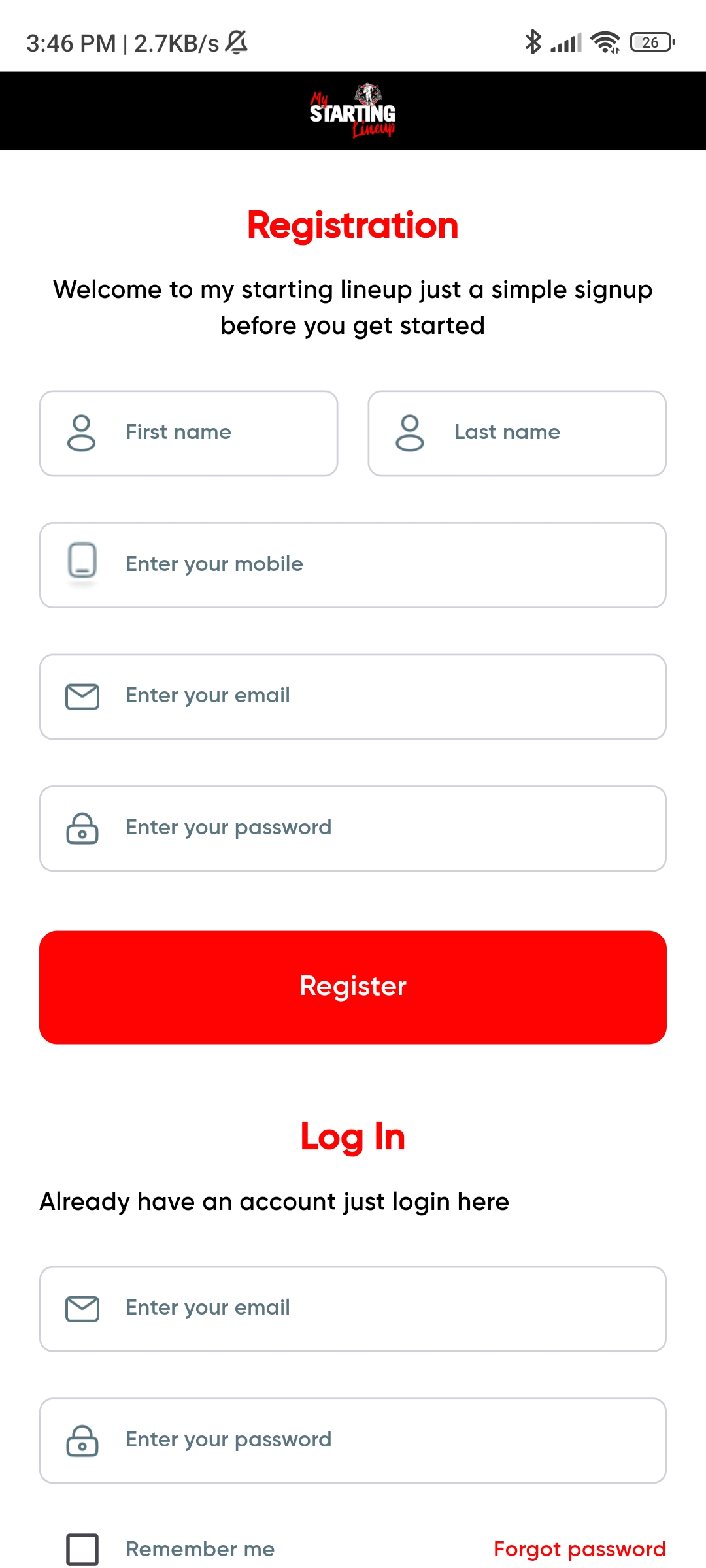Open the Forgot password link
The width and height of the screenshot is (706, 1568).
580,1549
